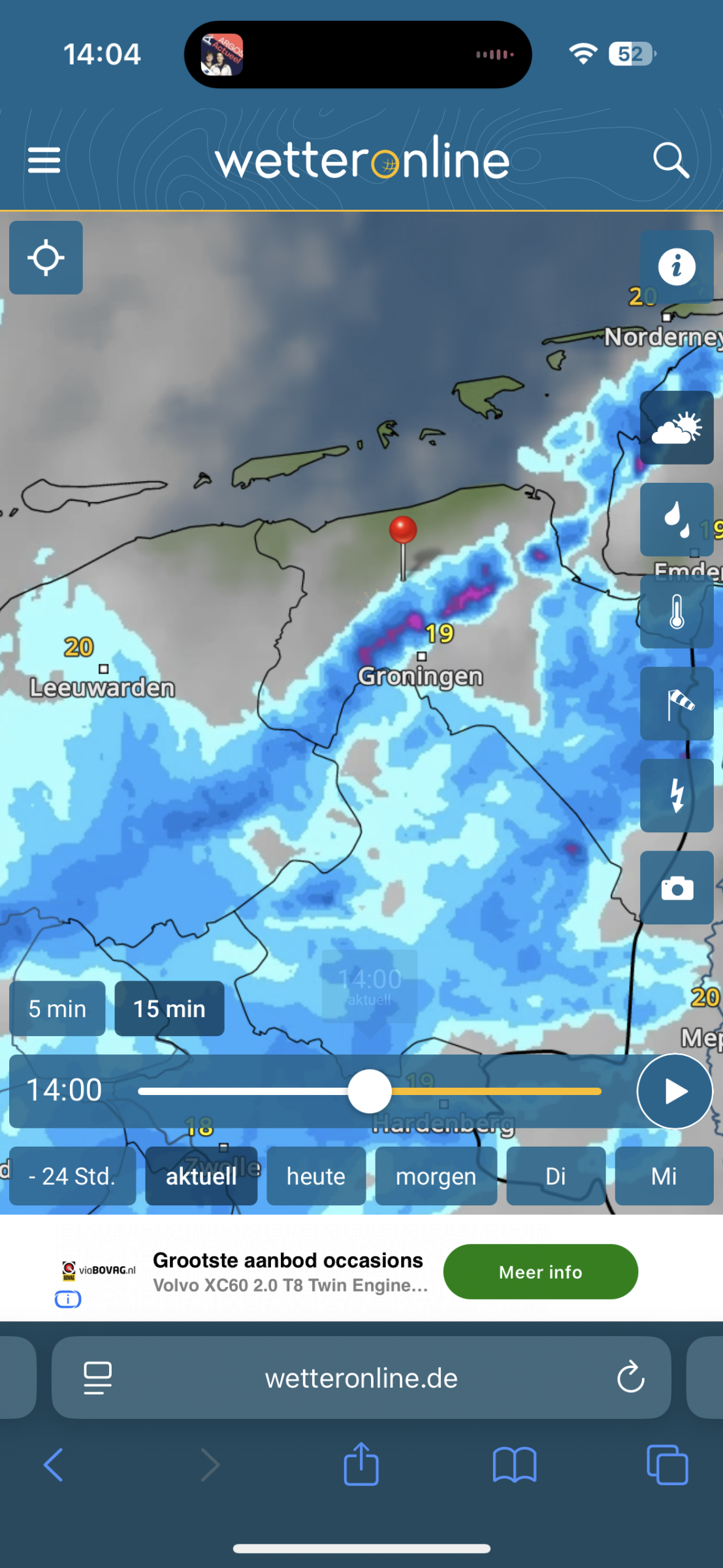Switch to the -24 Std. range

[72, 1176]
